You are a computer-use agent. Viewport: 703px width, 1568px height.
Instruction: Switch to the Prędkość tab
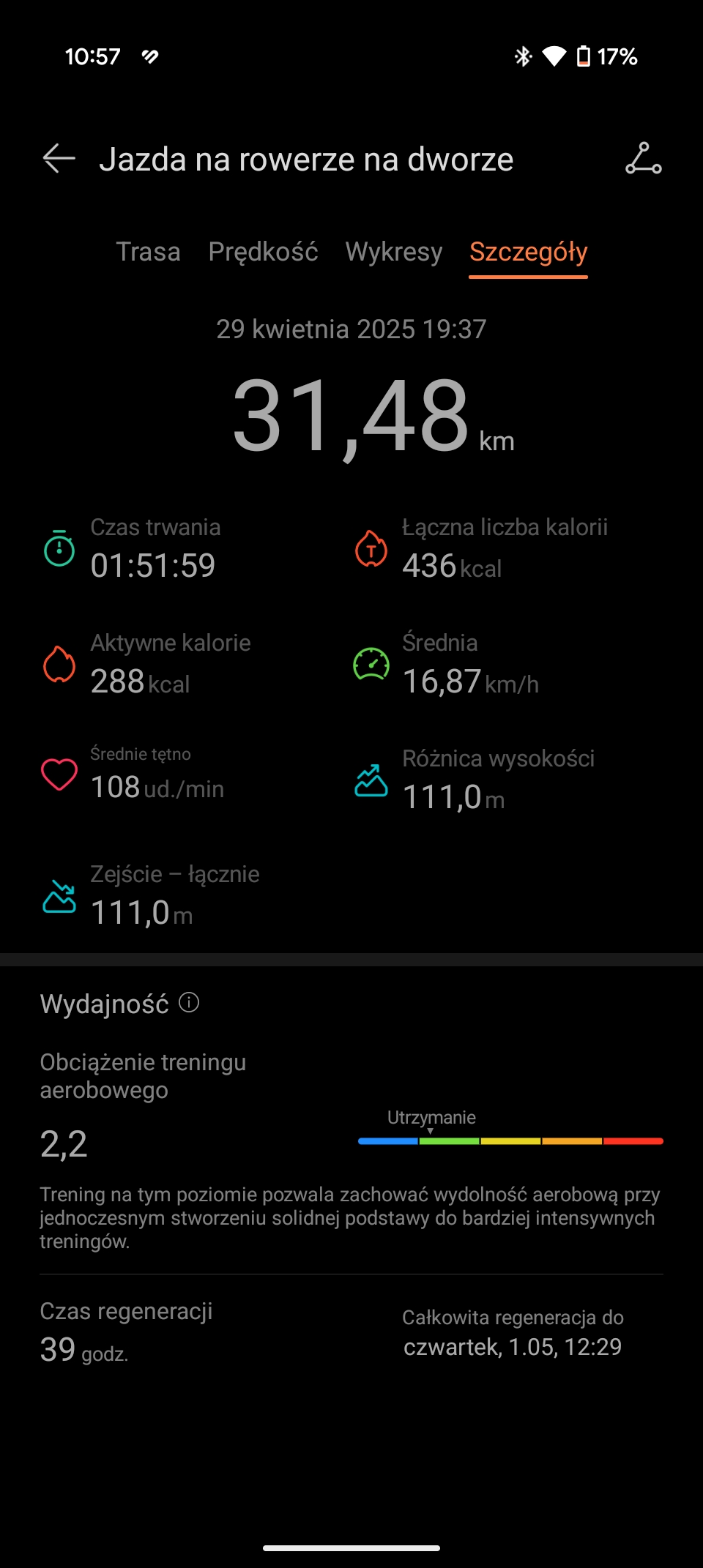coord(263,252)
